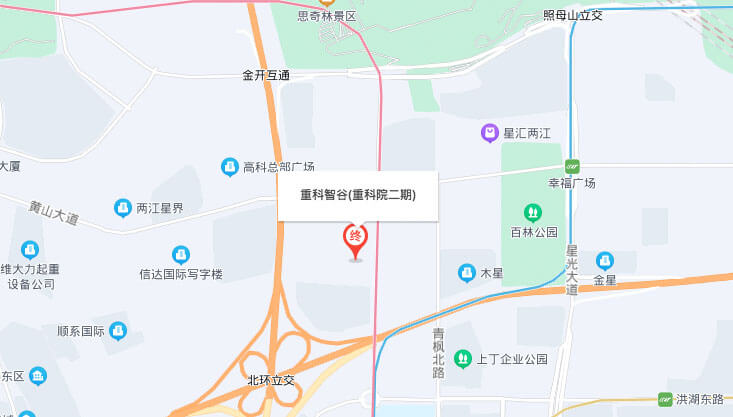733x417 pixels.
Task: Tap the 幸福广场 metro station icon
Action: 572,166
